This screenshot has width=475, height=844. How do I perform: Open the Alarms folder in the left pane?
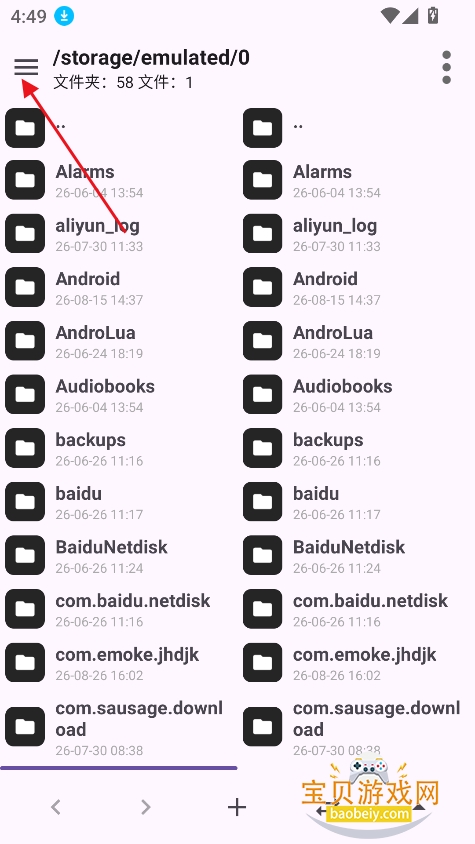118,181
